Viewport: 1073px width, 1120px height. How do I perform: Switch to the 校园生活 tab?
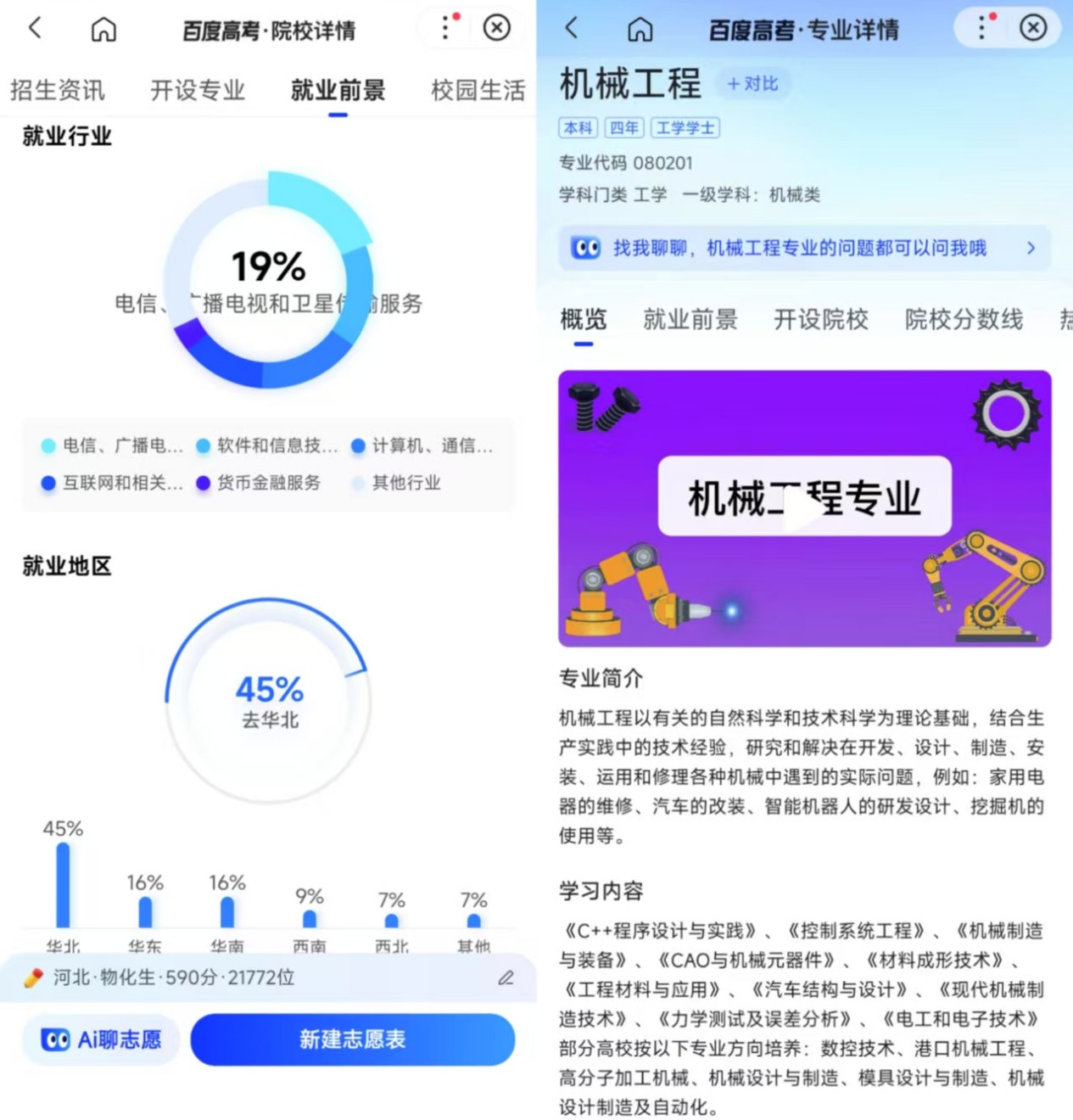478,90
